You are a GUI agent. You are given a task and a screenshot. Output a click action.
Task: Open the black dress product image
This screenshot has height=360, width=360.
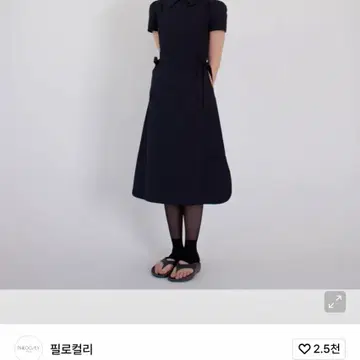pos(180,144)
